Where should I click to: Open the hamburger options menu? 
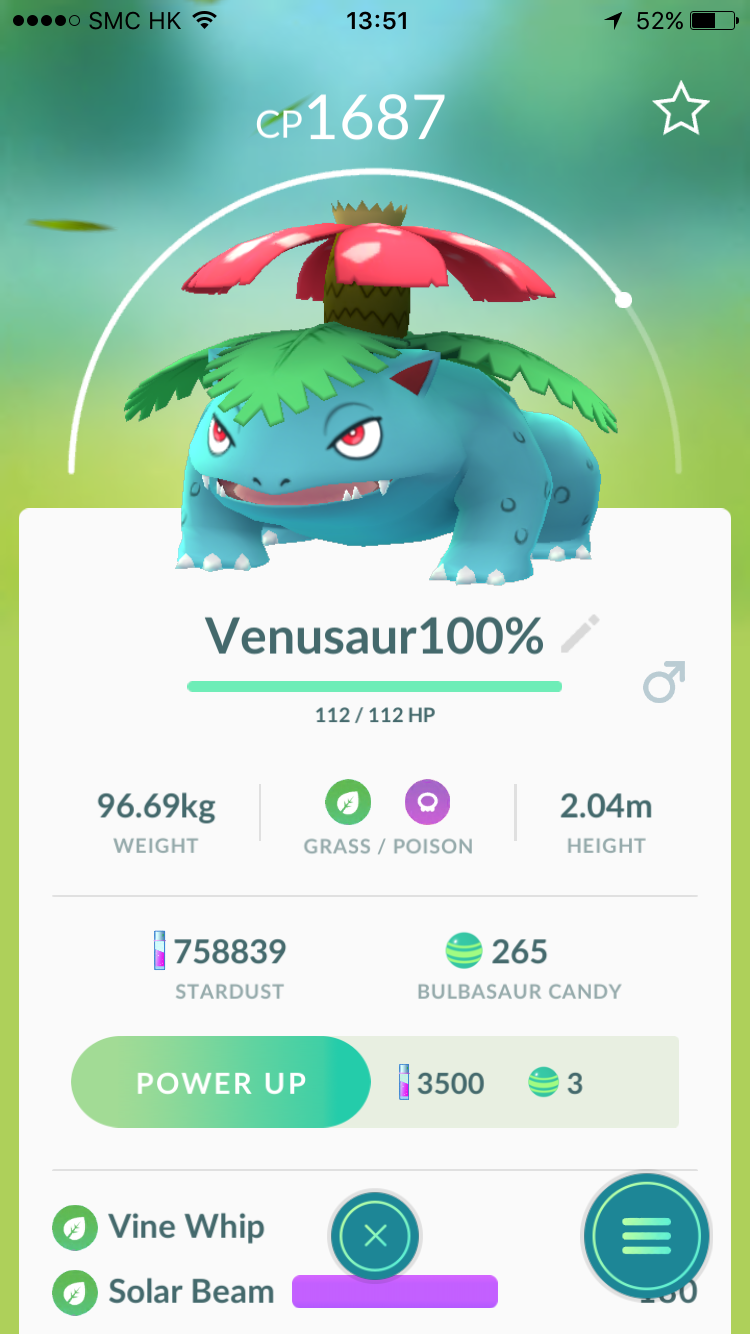(x=646, y=1236)
